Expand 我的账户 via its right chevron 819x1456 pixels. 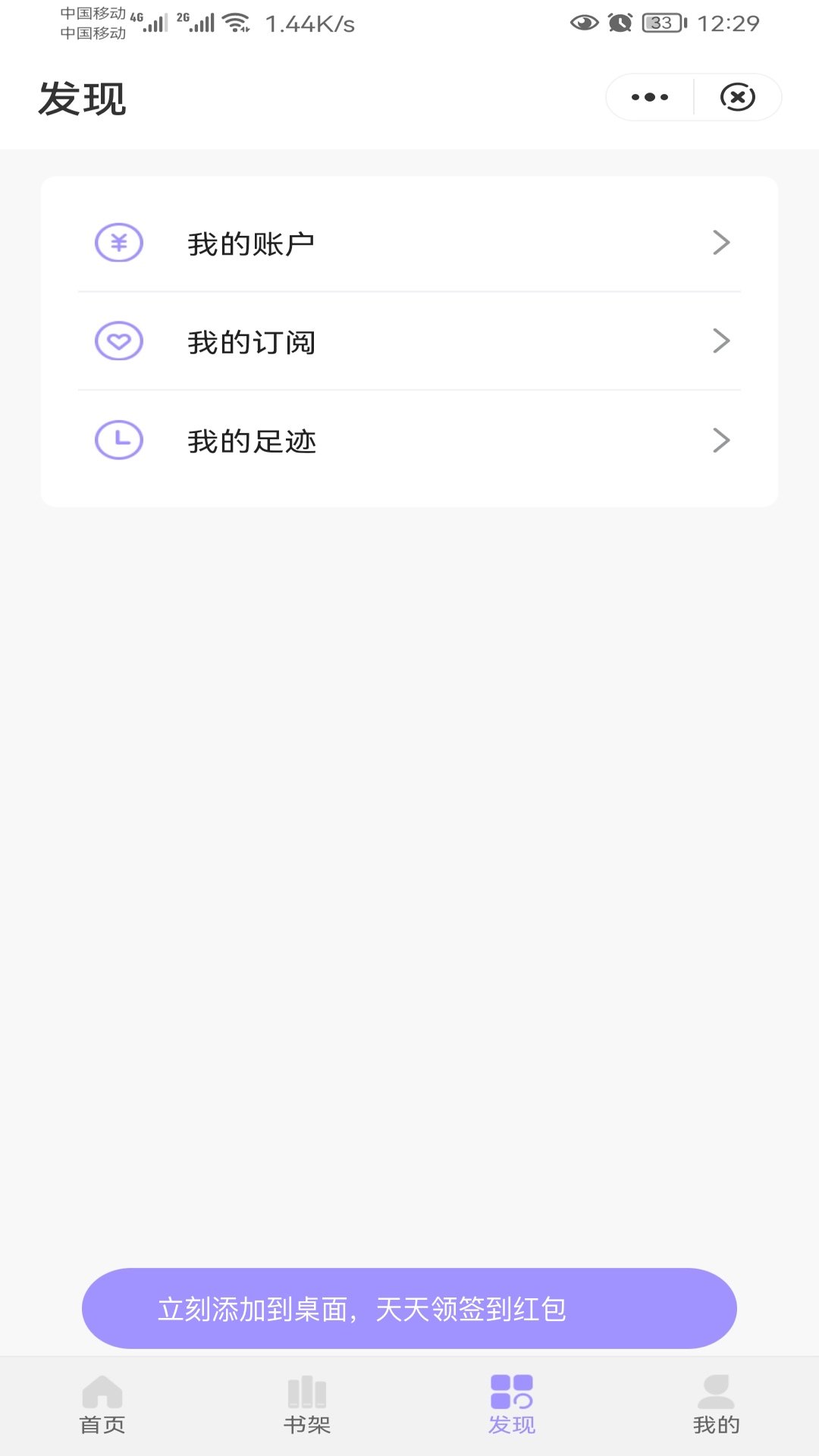point(723,243)
